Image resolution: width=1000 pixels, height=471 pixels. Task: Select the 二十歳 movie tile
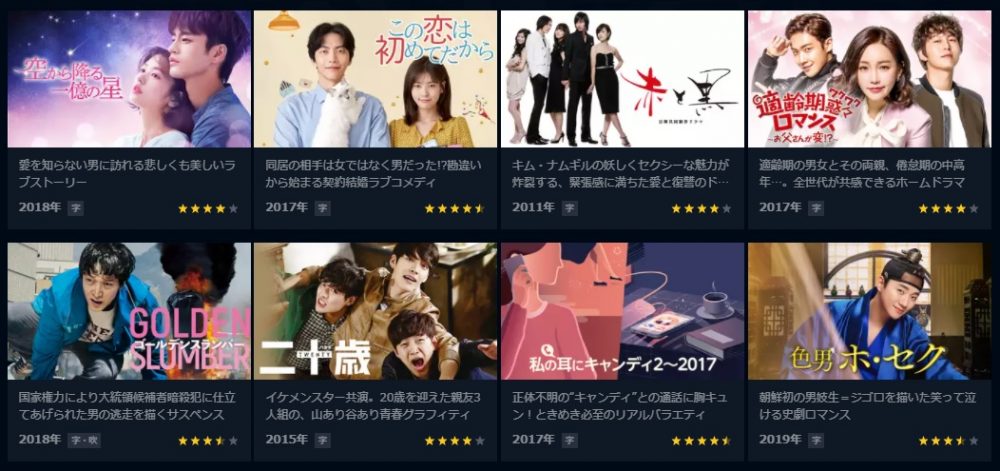pos(375,311)
